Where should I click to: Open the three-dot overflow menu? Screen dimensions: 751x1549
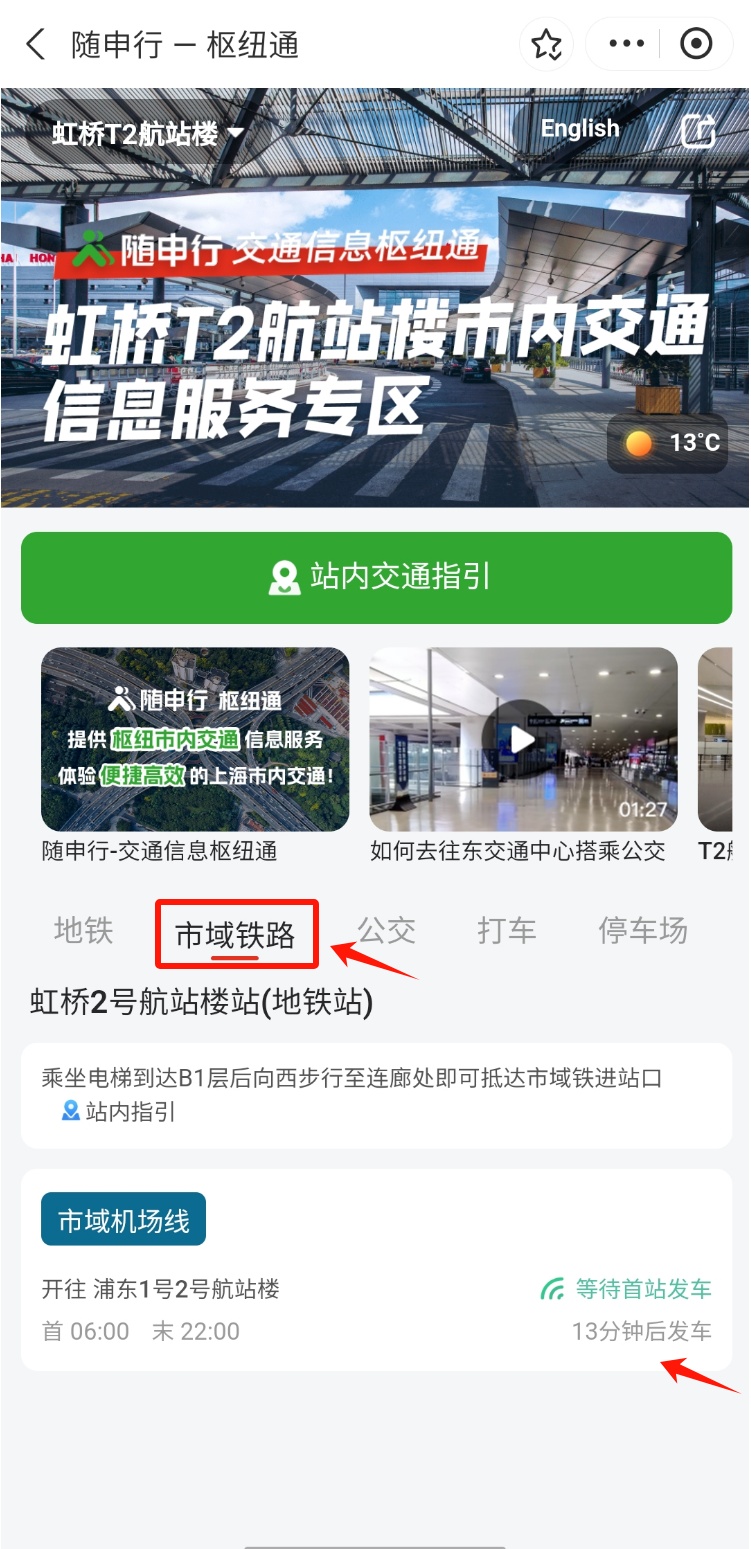coord(626,45)
